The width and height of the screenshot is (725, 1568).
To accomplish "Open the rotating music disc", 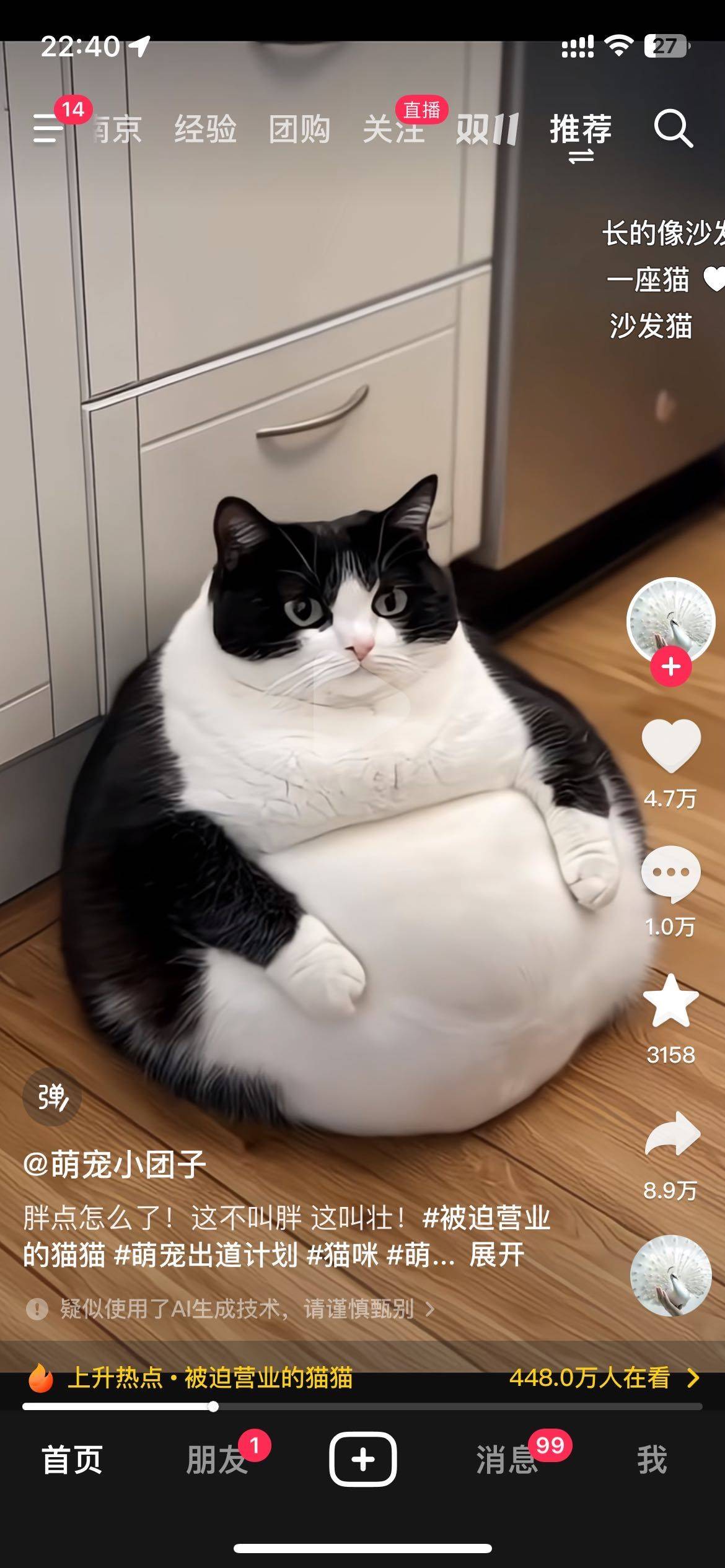I will coord(670,1275).
